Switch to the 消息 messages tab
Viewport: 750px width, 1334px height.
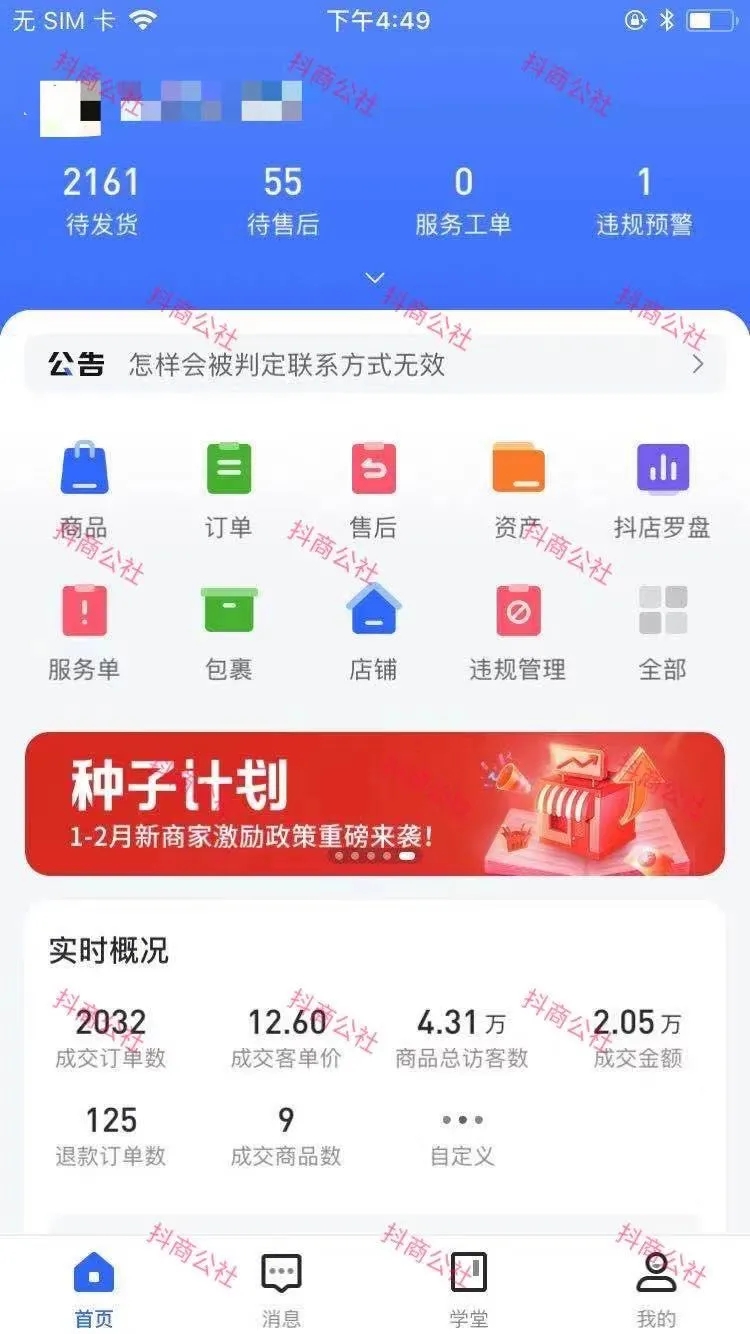point(281,1288)
